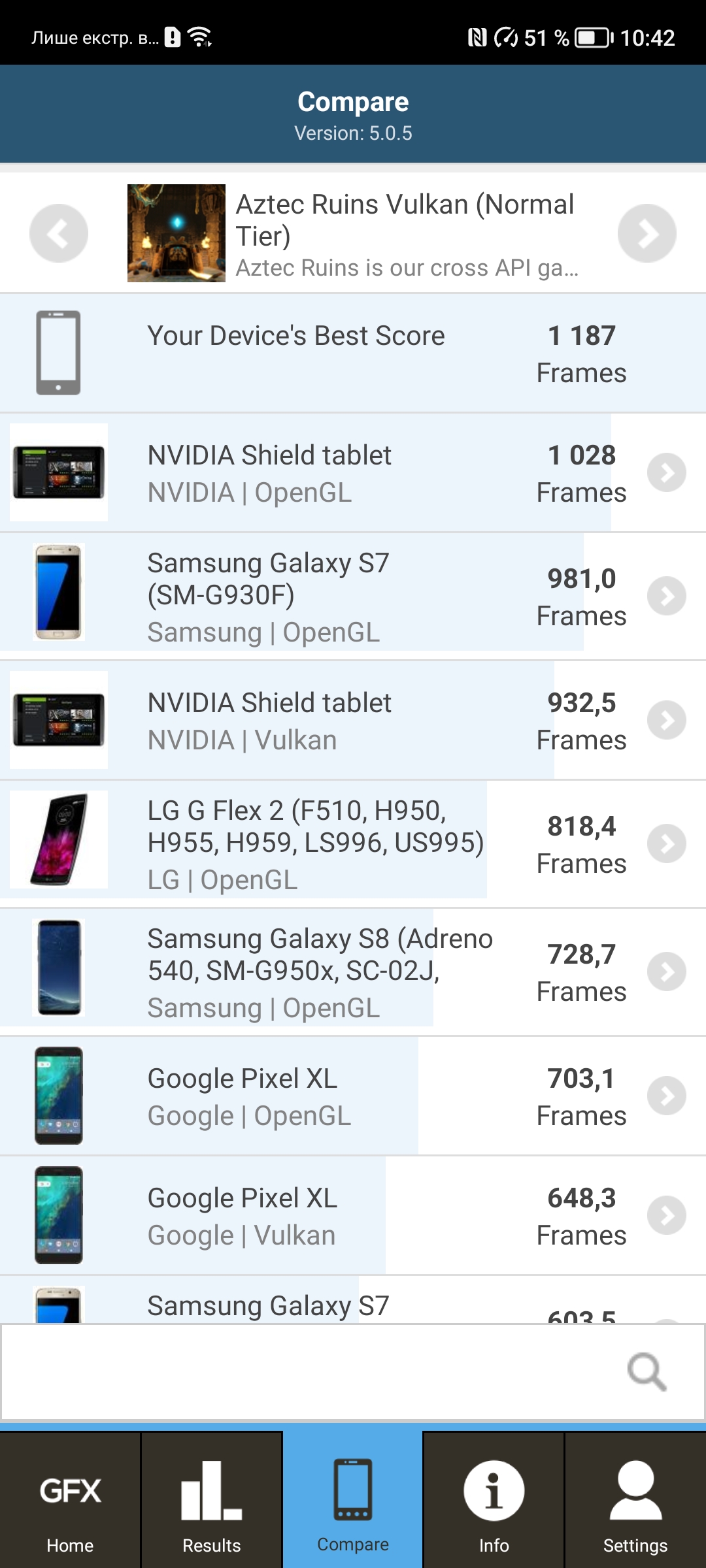Open Samsung Galaxy S7 (SM-G930F) result
The height and width of the screenshot is (1568, 706).
point(353,596)
